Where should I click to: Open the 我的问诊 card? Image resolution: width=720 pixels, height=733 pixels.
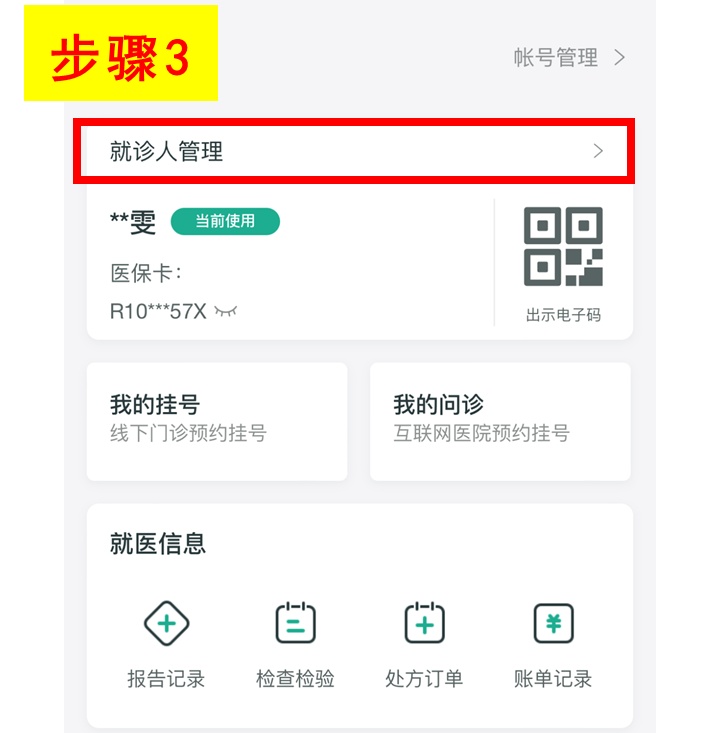click(500, 420)
